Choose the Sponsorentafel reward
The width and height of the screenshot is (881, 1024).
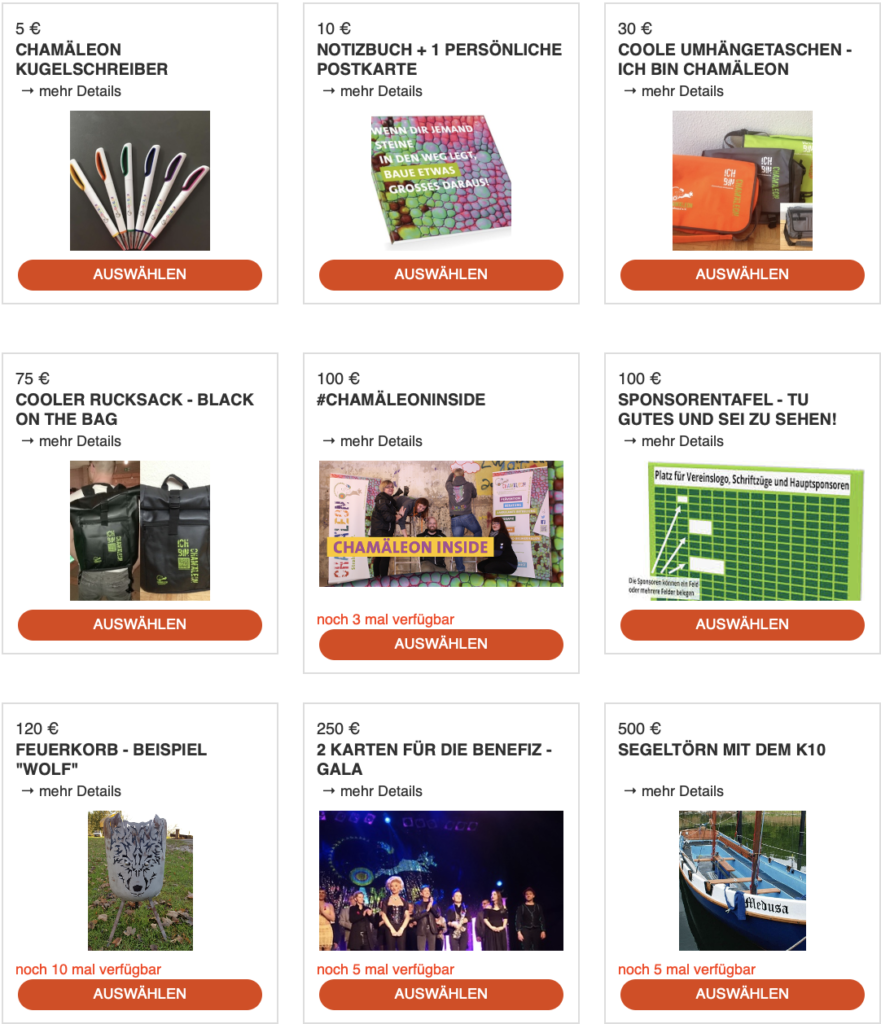(x=742, y=624)
